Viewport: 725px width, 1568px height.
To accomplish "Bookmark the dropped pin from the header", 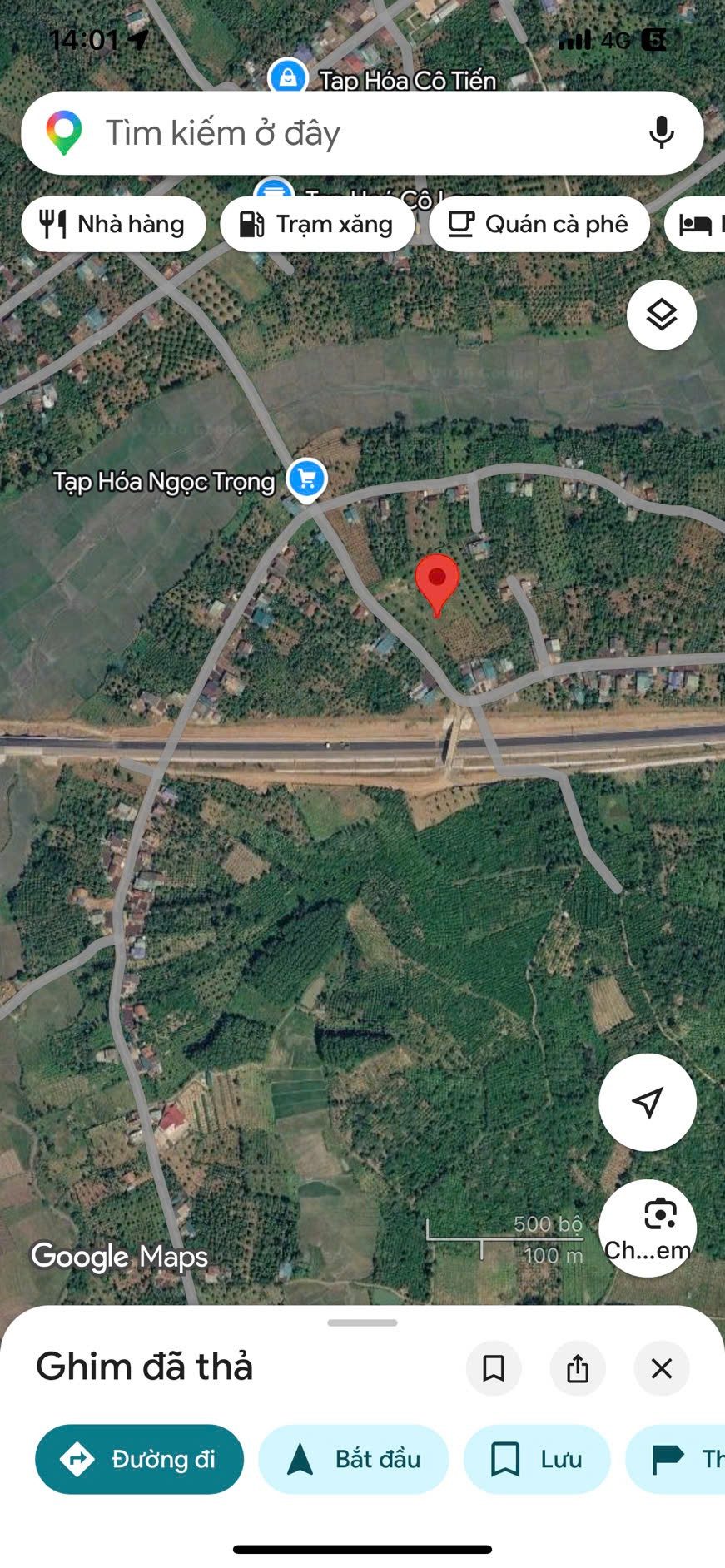I will pos(494,1368).
